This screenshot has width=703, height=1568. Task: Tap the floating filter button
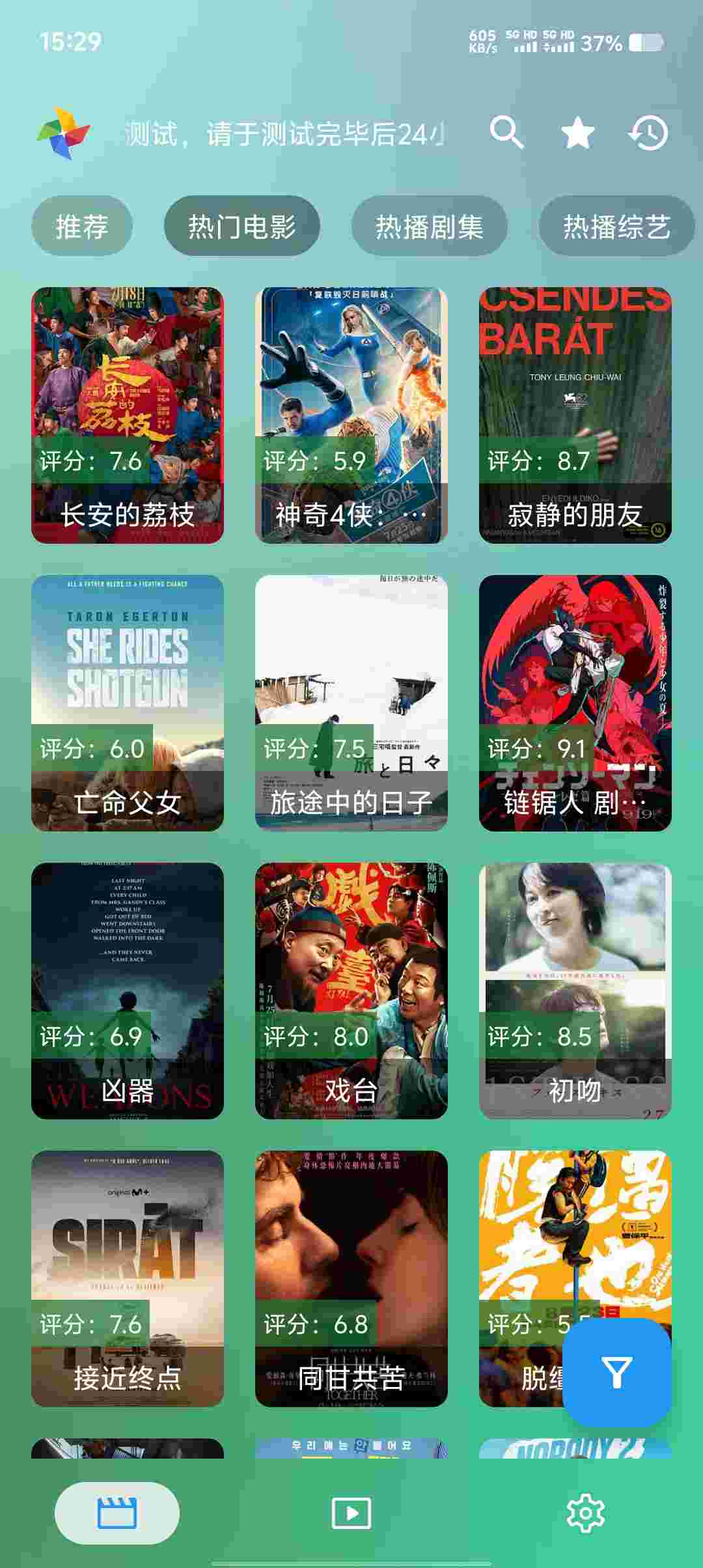coord(616,1373)
